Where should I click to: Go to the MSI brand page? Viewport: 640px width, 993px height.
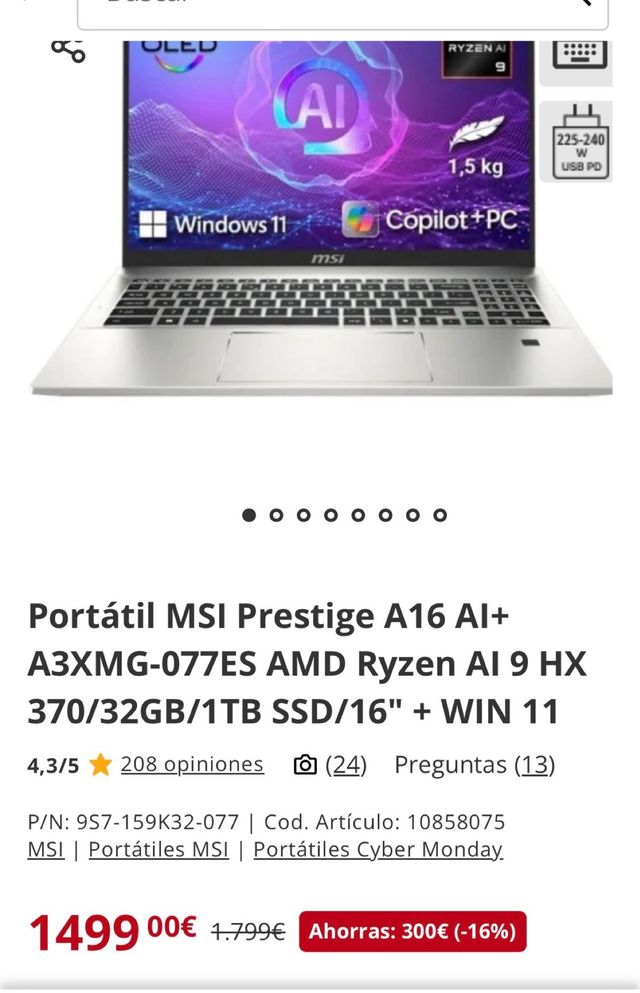(45, 850)
